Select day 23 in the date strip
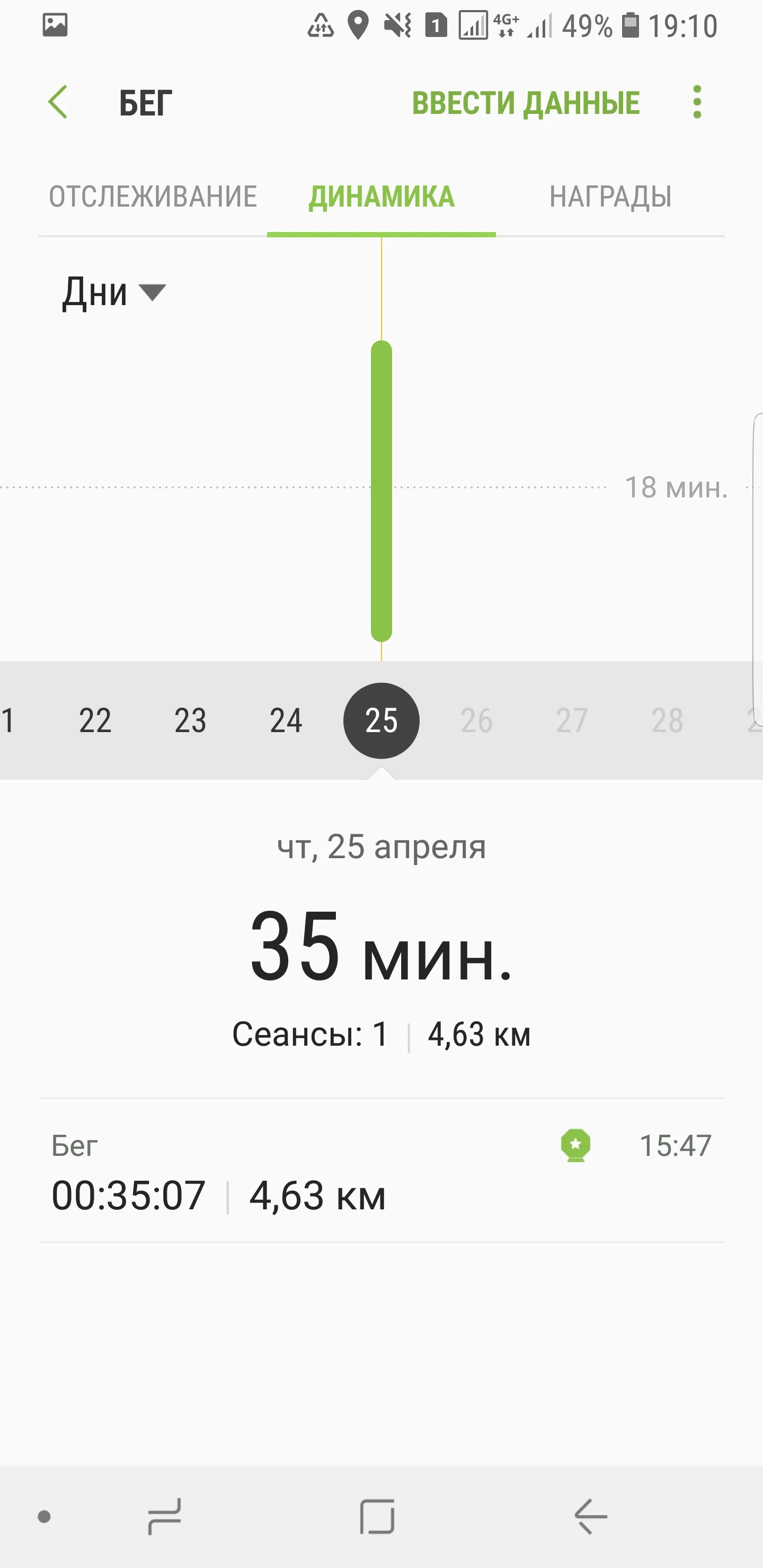The height and width of the screenshot is (1568, 763). (191, 720)
